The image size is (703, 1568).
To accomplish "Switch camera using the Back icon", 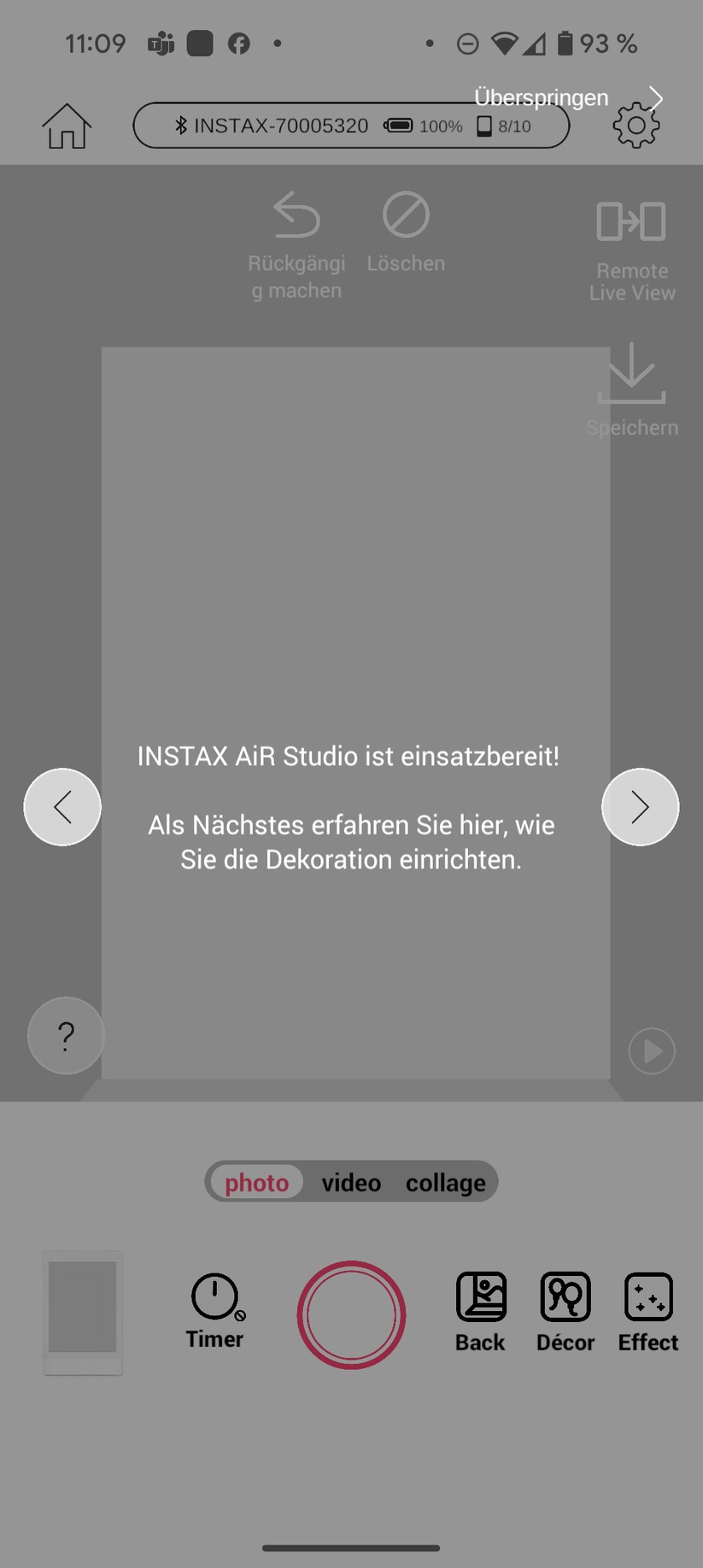I will [x=479, y=1298].
